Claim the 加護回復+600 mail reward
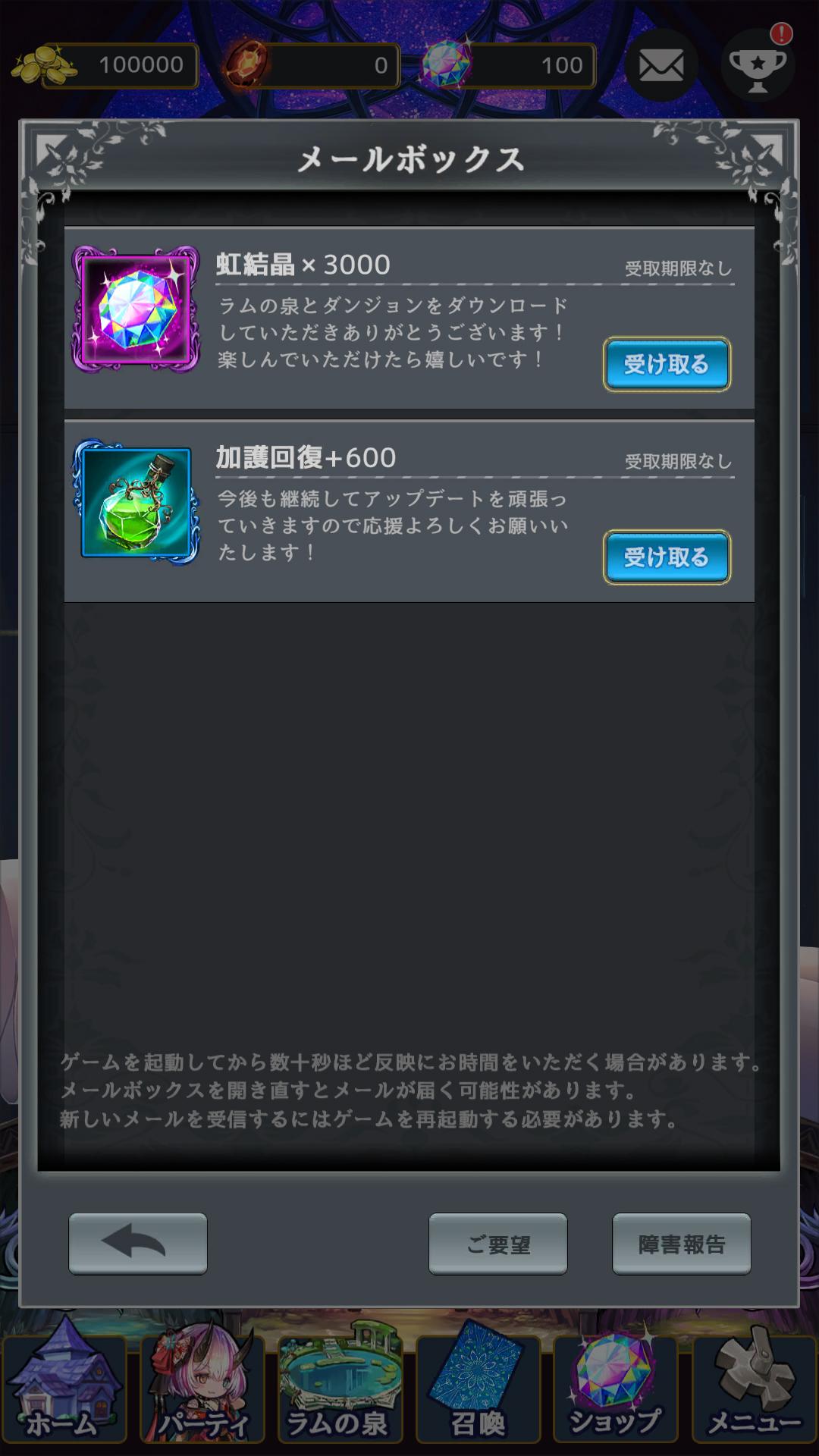The width and height of the screenshot is (819, 1456). 667,557
